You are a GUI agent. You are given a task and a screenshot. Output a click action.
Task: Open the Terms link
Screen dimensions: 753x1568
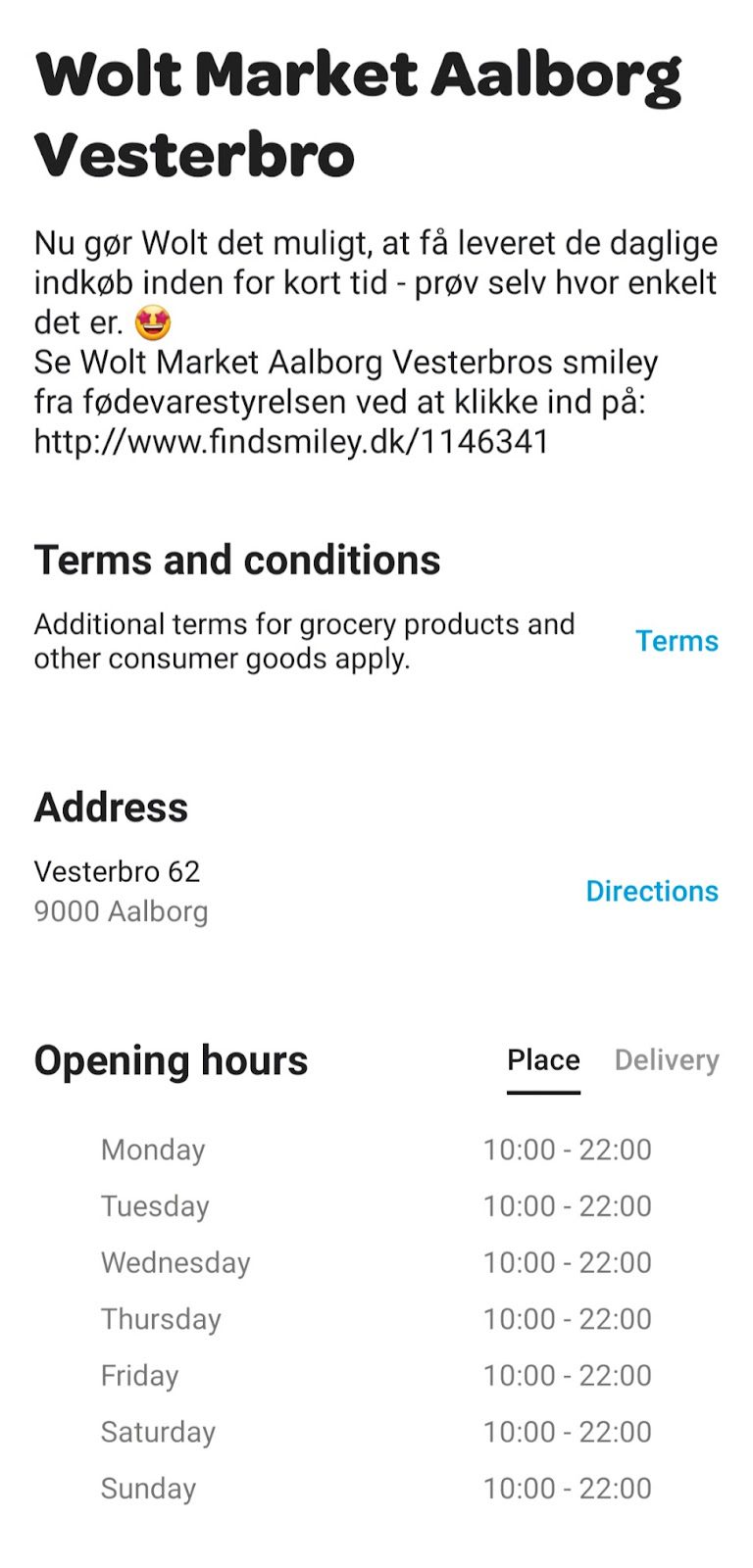[x=677, y=641]
